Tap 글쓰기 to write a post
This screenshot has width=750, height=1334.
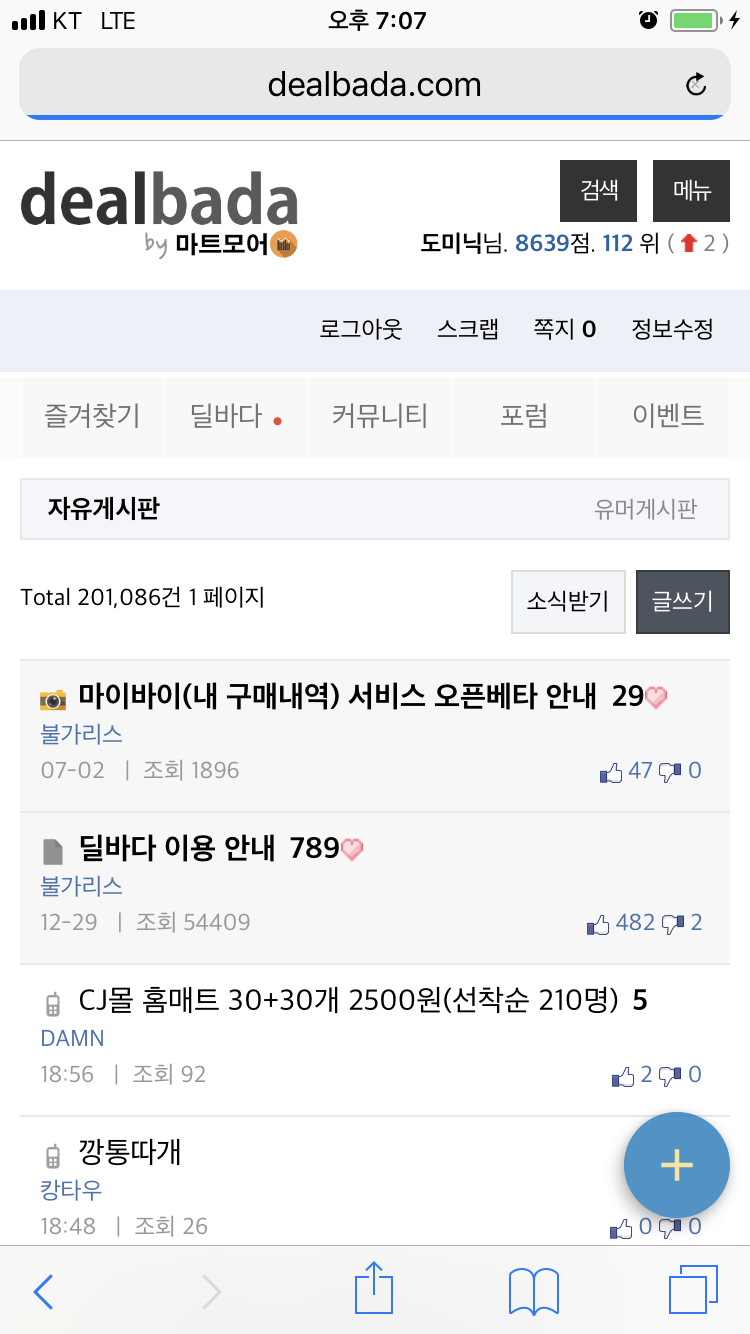point(683,602)
